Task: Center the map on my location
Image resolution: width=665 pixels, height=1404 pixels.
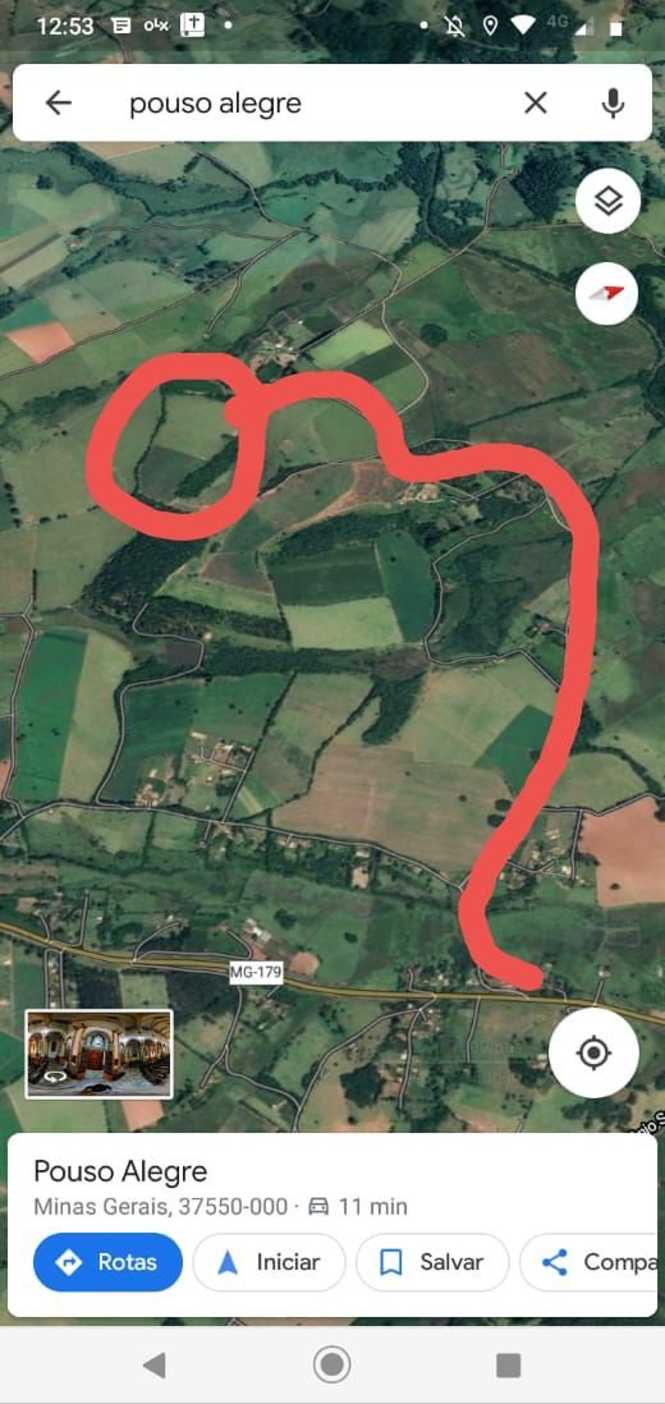Action: pyautogui.click(x=594, y=1053)
